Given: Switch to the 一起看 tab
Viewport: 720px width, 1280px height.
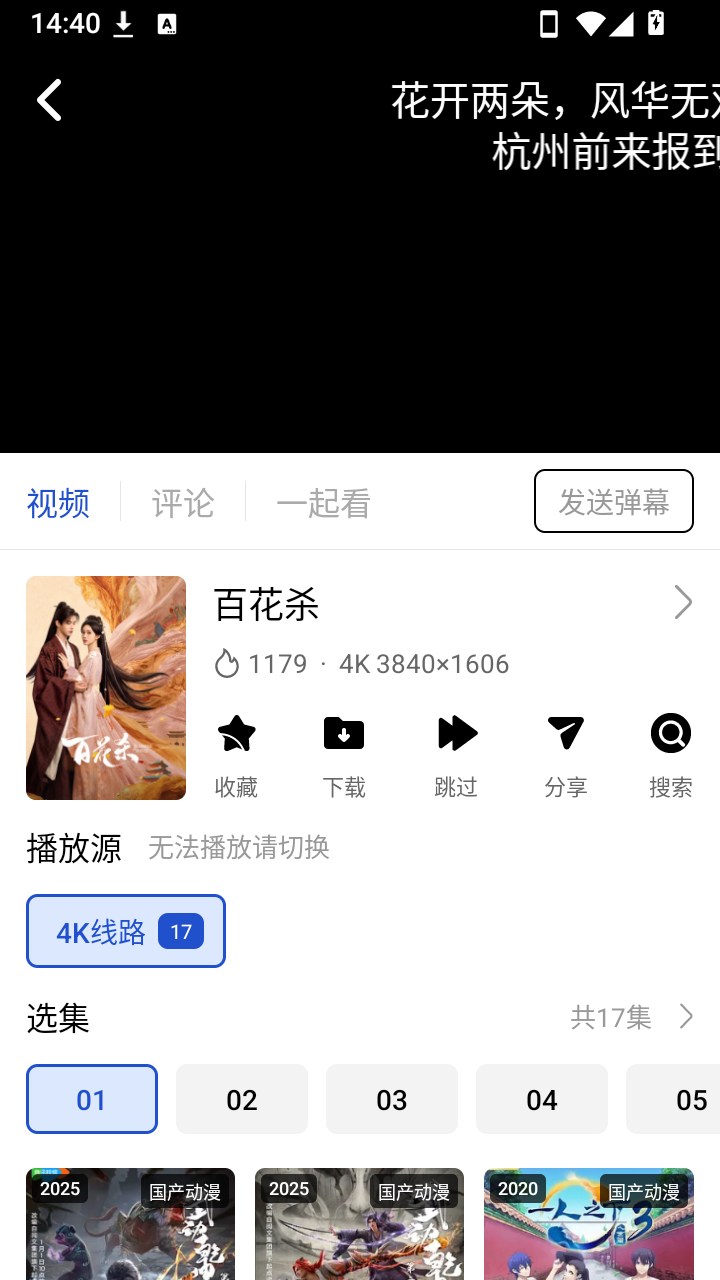Looking at the screenshot, I should point(323,502).
